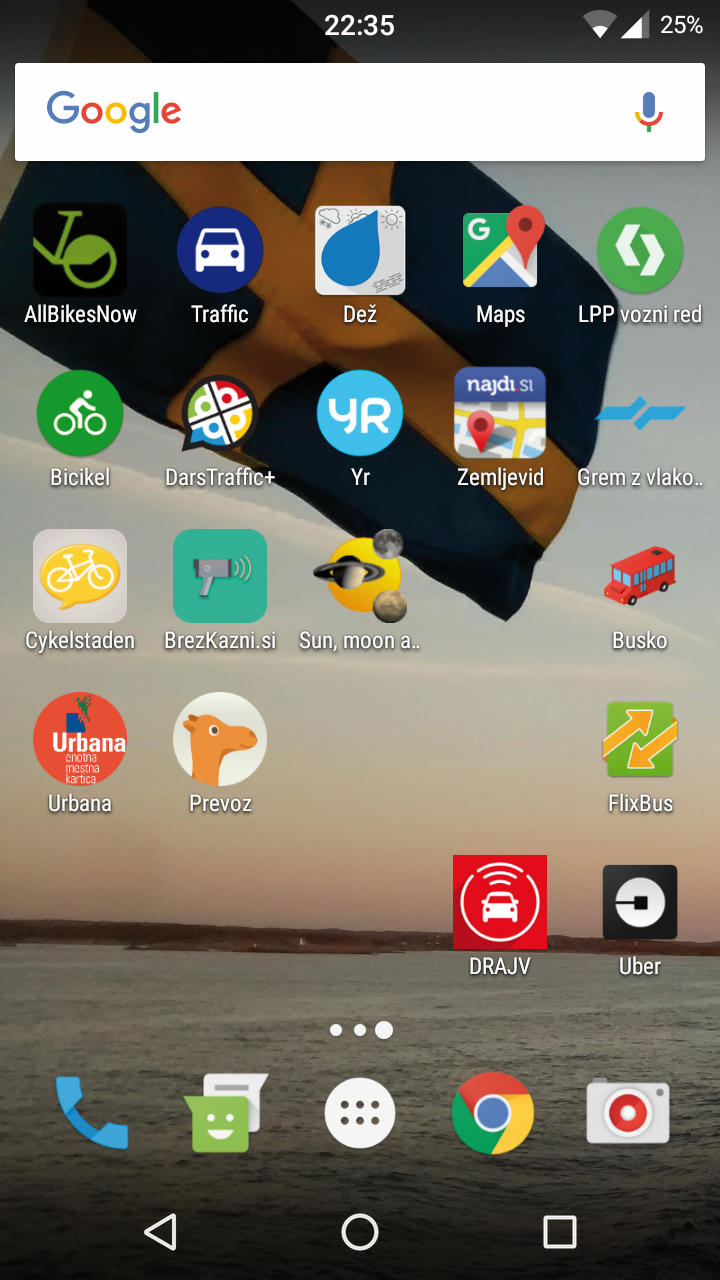
Task: Launch DarsTraffic+ app
Action: [x=220, y=413]
